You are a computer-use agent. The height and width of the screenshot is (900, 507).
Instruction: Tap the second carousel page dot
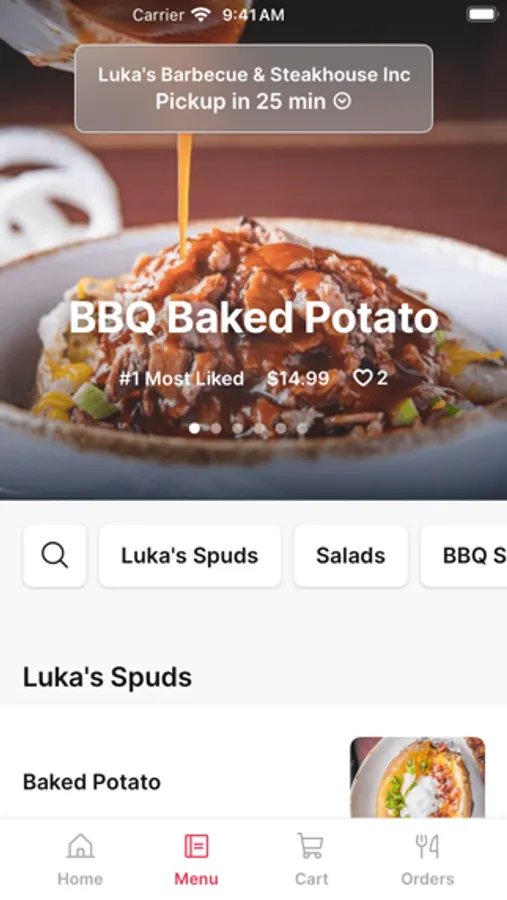point(216,428)
